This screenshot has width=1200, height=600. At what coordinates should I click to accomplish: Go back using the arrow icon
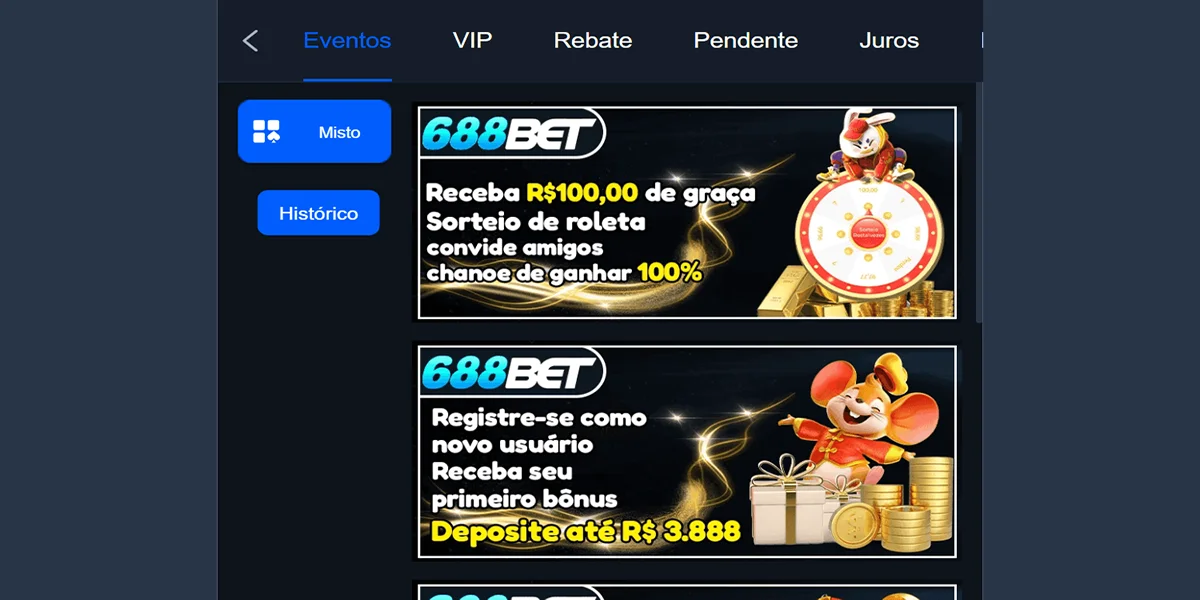[x=250, y=41]
